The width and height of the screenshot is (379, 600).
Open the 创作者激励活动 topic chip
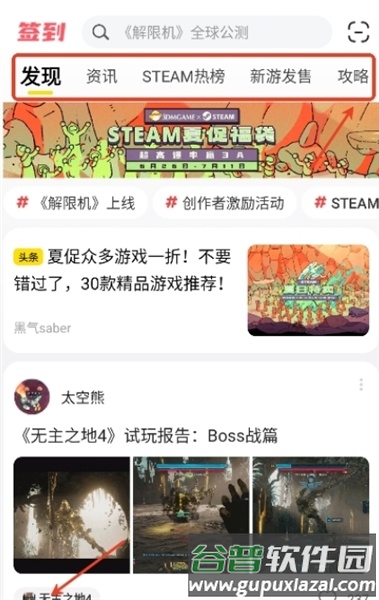point(225,203)
